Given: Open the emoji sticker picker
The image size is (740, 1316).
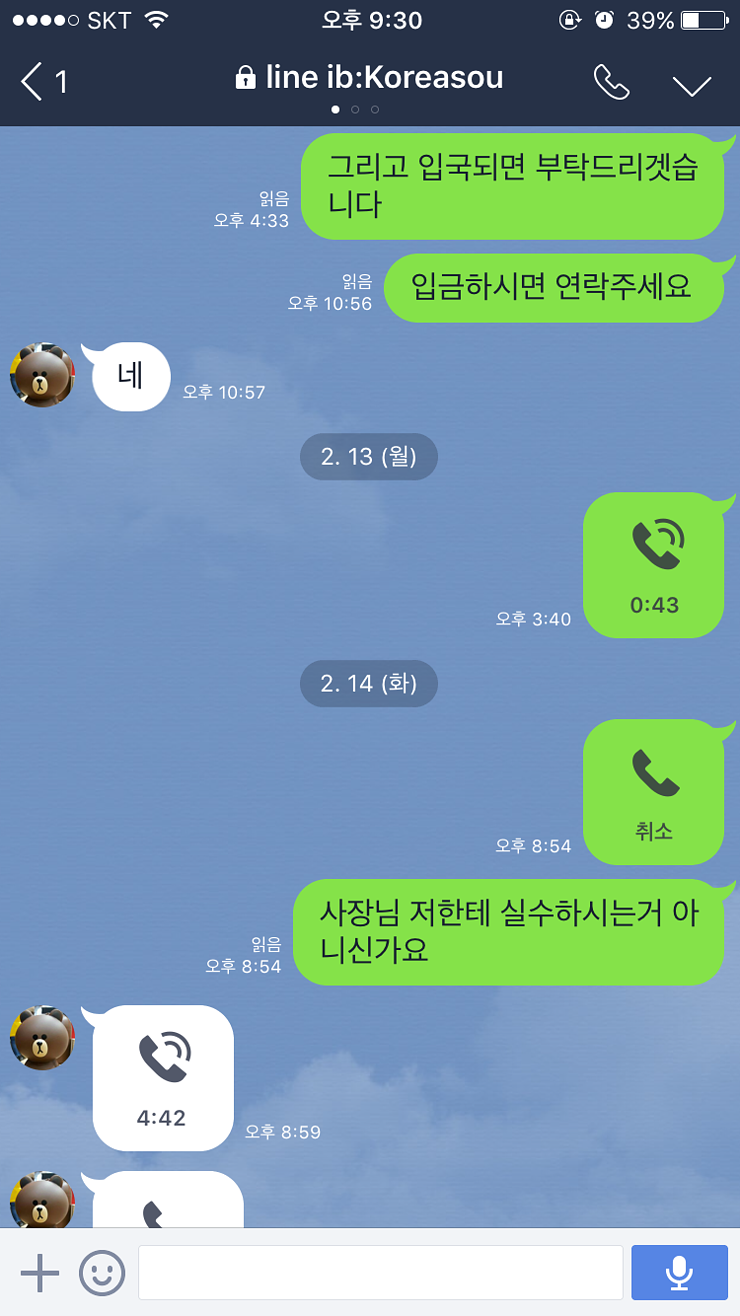Looking at the screenshot, I should [102, 1273].
